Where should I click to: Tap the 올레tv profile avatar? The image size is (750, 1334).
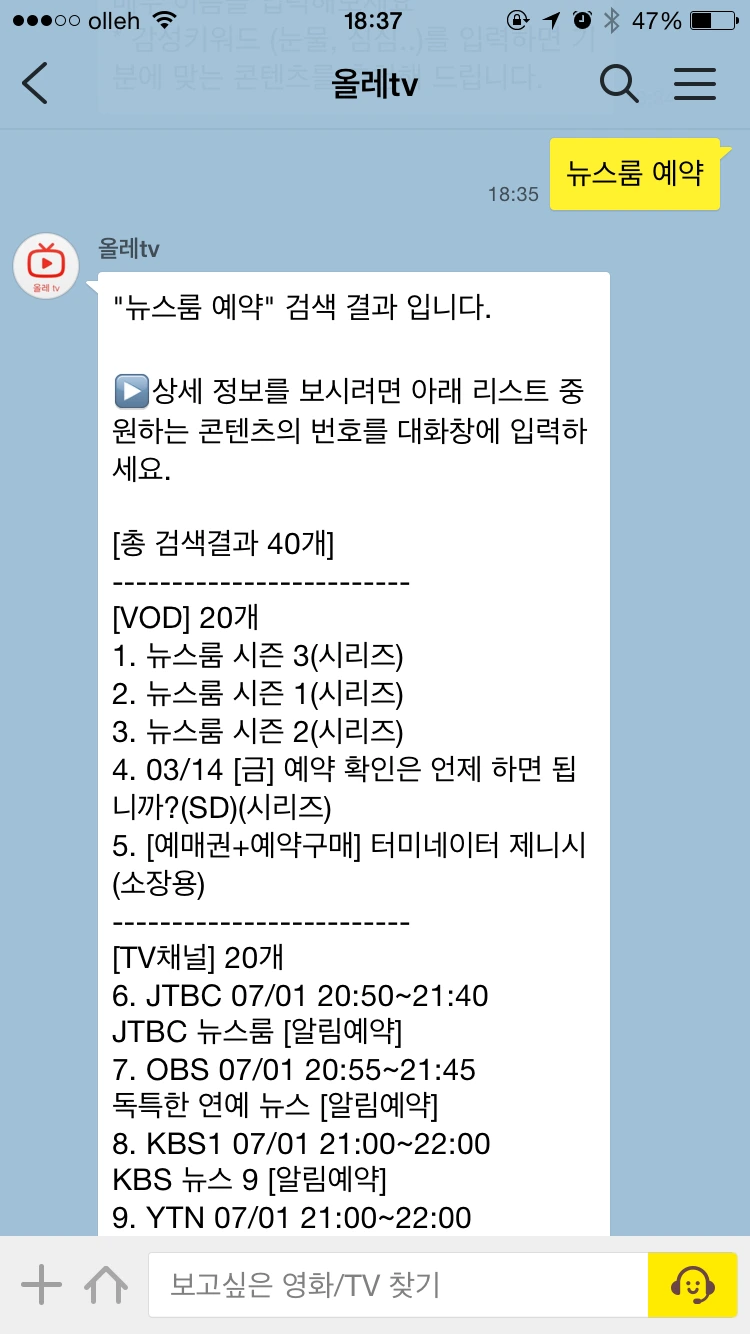[45, 267]
